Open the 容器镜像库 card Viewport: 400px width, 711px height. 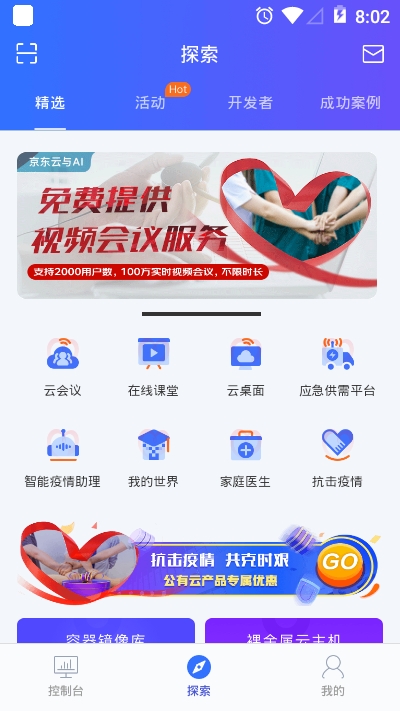coord(106,631)
